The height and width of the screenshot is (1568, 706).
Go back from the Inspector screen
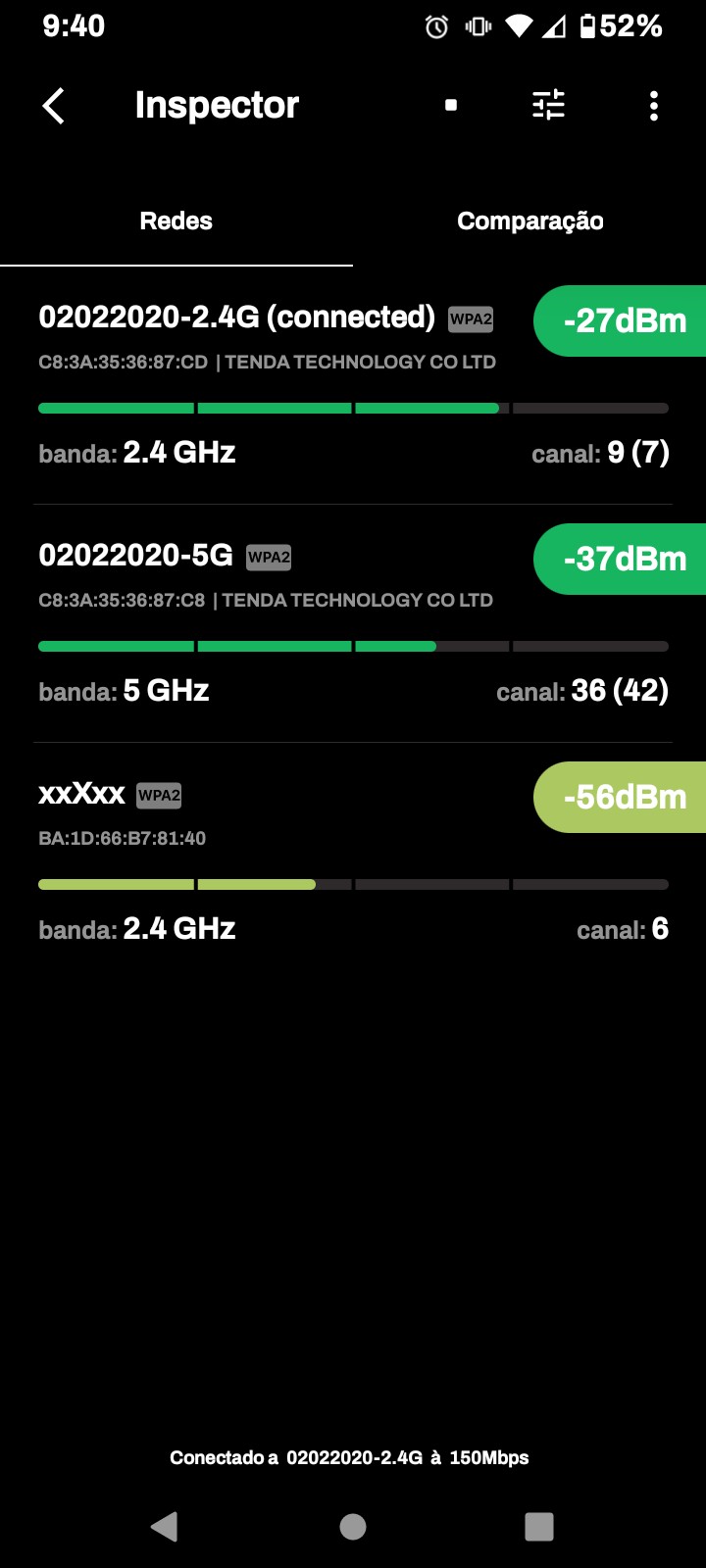tap(54, 106)
